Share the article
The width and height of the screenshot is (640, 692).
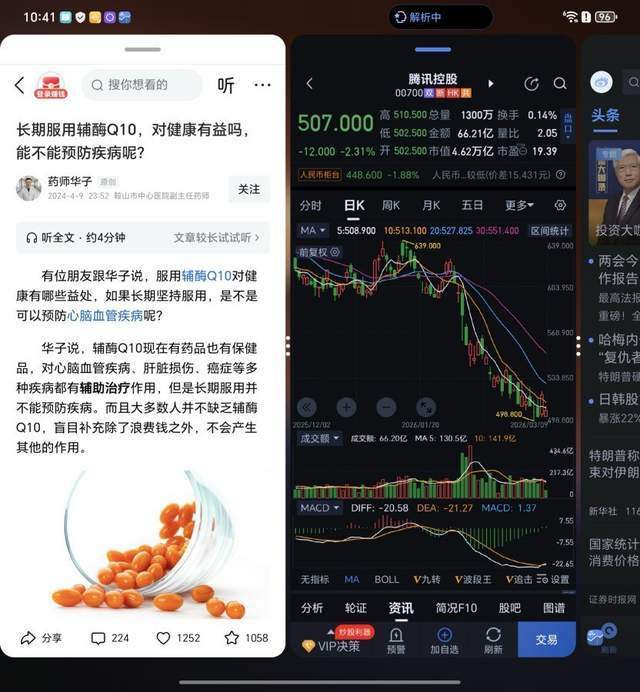tap(41, 638)
